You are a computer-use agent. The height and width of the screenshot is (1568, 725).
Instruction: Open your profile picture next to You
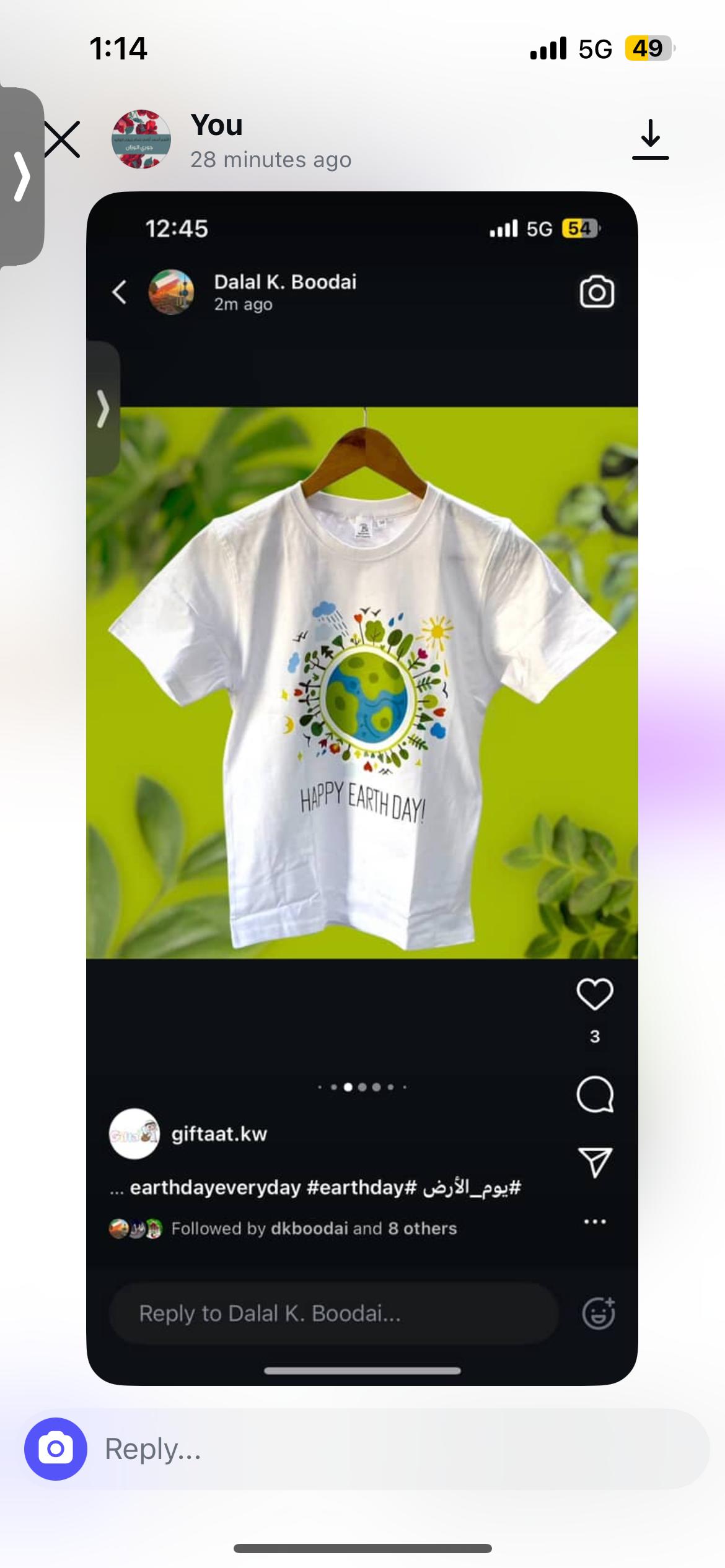141,139
